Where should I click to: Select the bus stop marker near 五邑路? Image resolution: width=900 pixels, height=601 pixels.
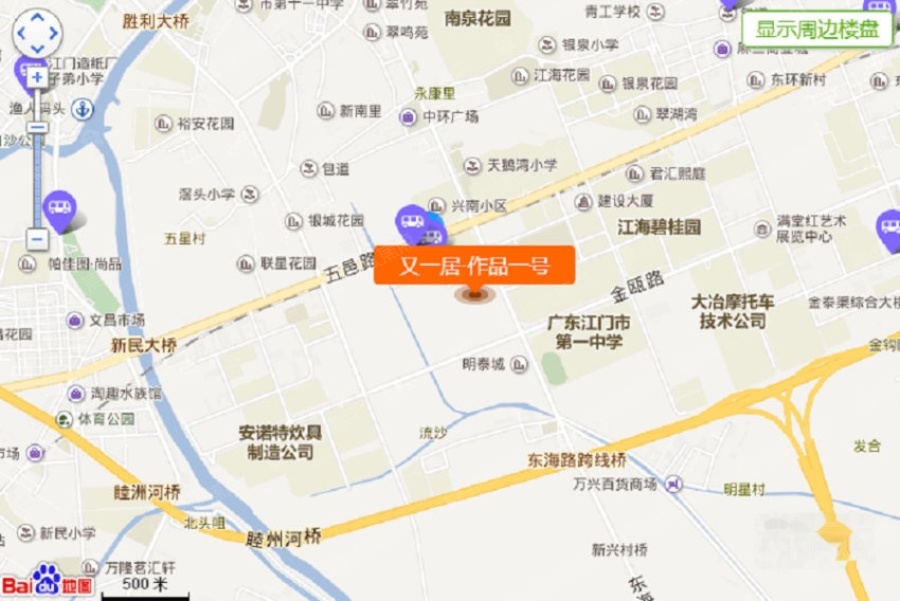click(x=412, y=222)
